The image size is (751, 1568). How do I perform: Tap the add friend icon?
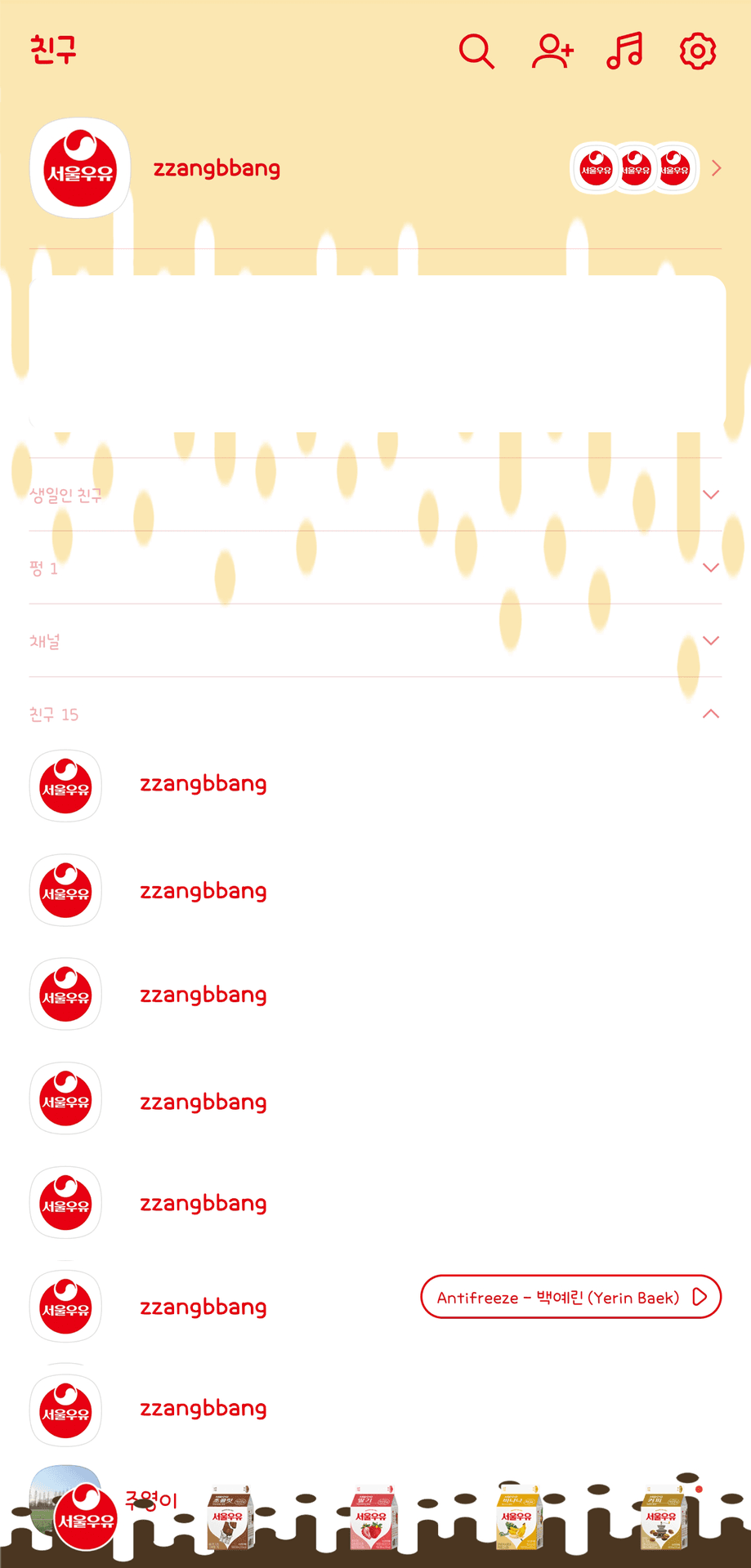pos(553,51)
